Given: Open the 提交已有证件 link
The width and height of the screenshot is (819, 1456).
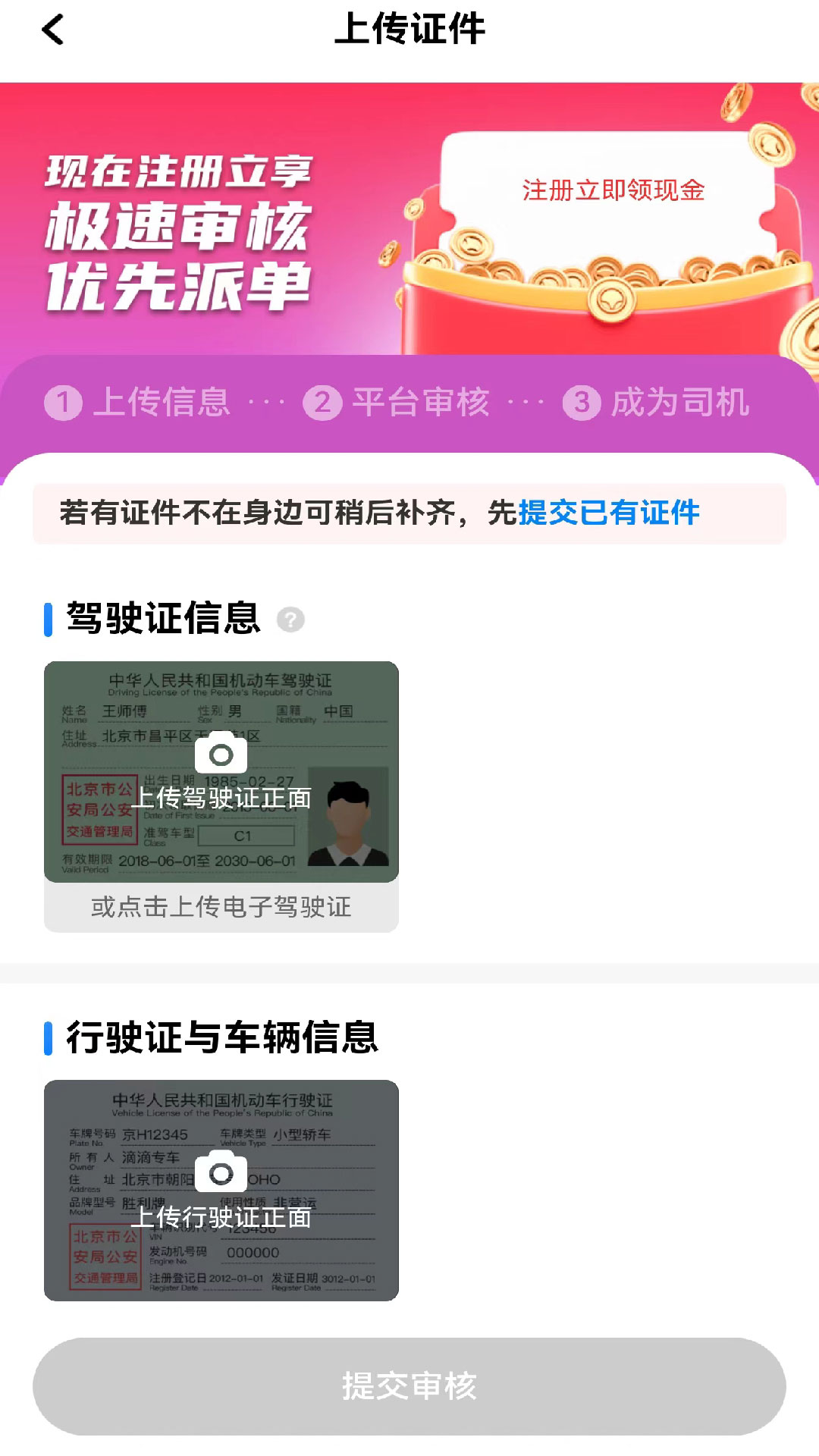Looking at the screenshot, I should tap(608, 513).
